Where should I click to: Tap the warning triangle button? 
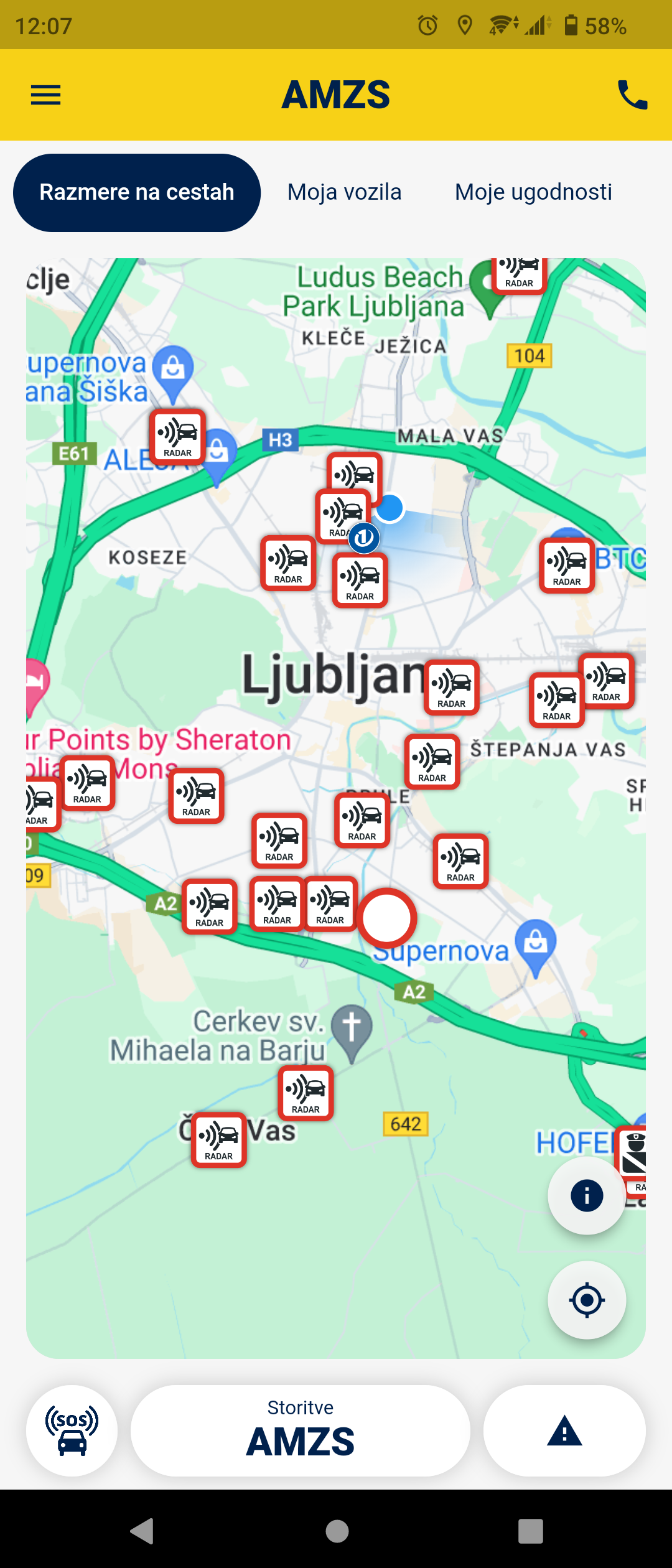564,1430
